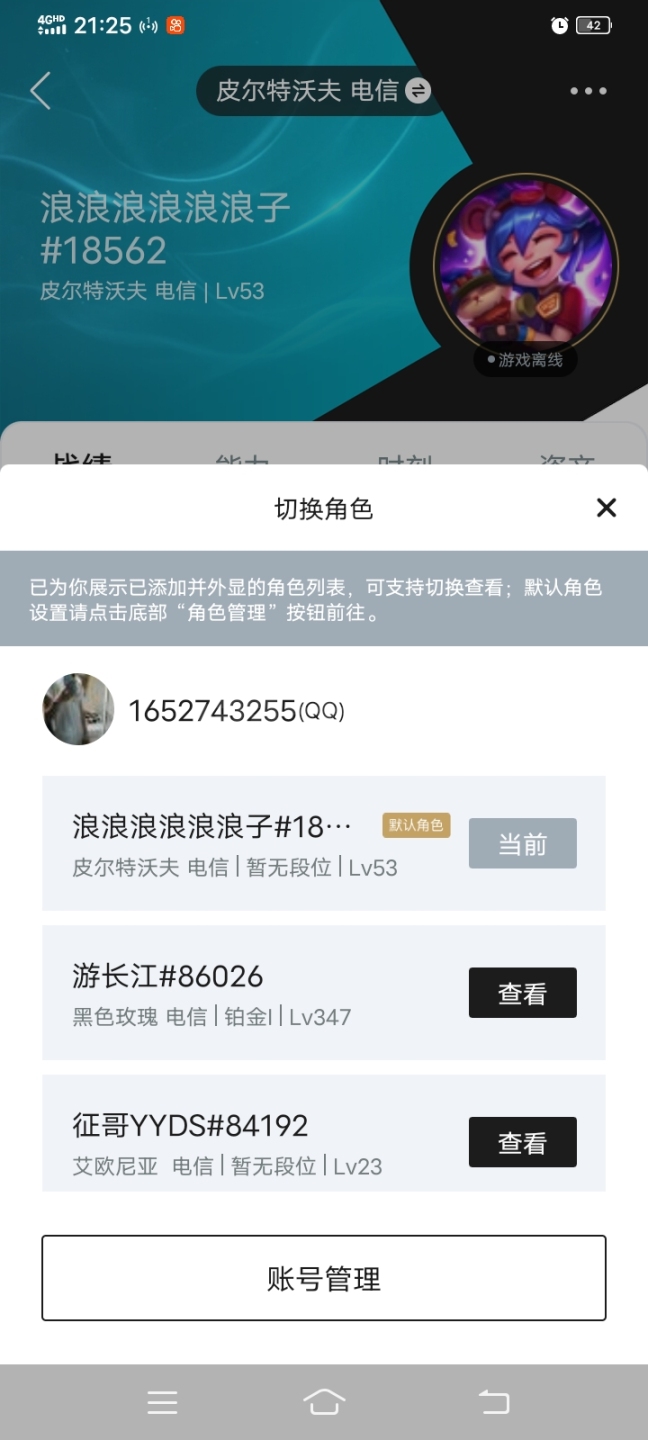View the 游长江#86026 character
The height and width of the screenshot is (1440, 648).
pos(523,993)
